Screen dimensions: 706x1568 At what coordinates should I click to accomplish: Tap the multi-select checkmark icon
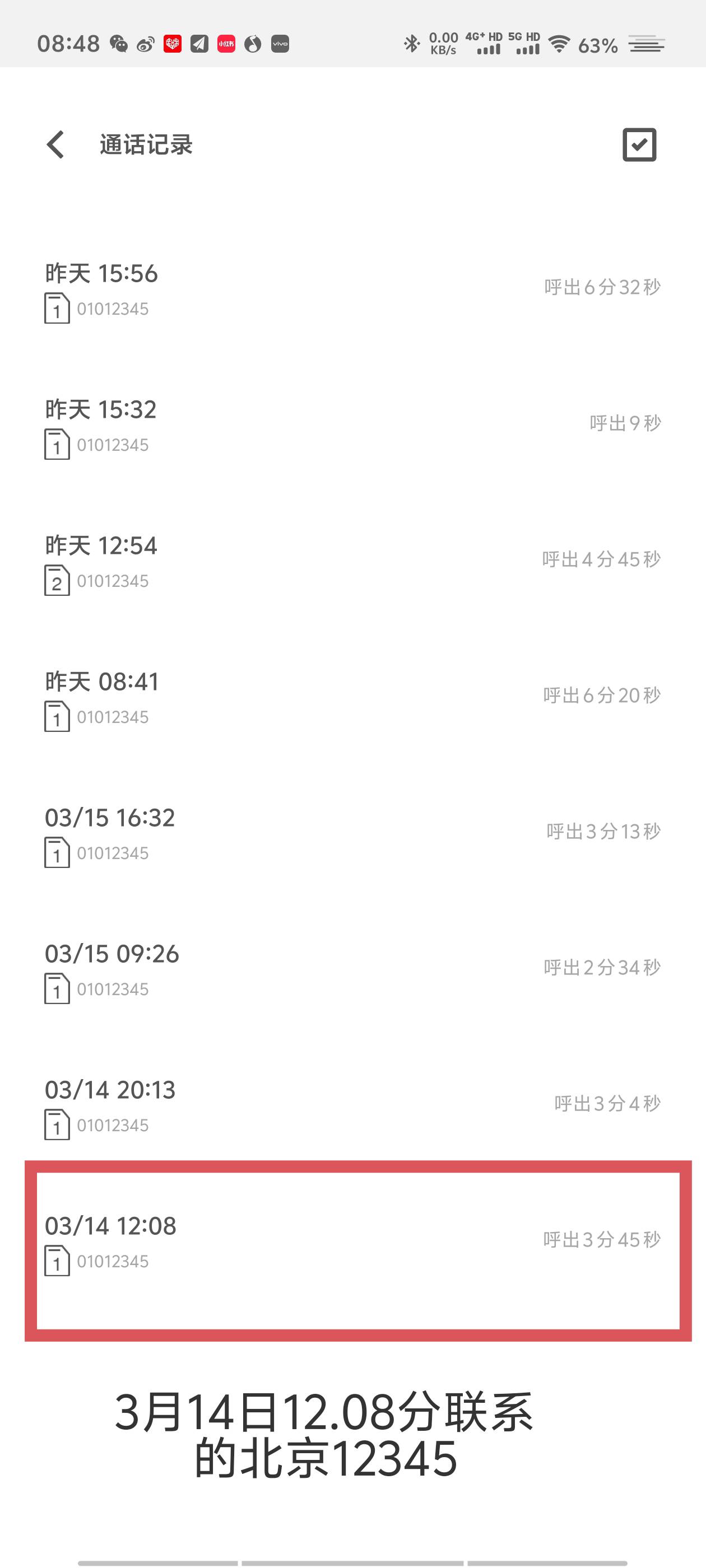(639, 145)
